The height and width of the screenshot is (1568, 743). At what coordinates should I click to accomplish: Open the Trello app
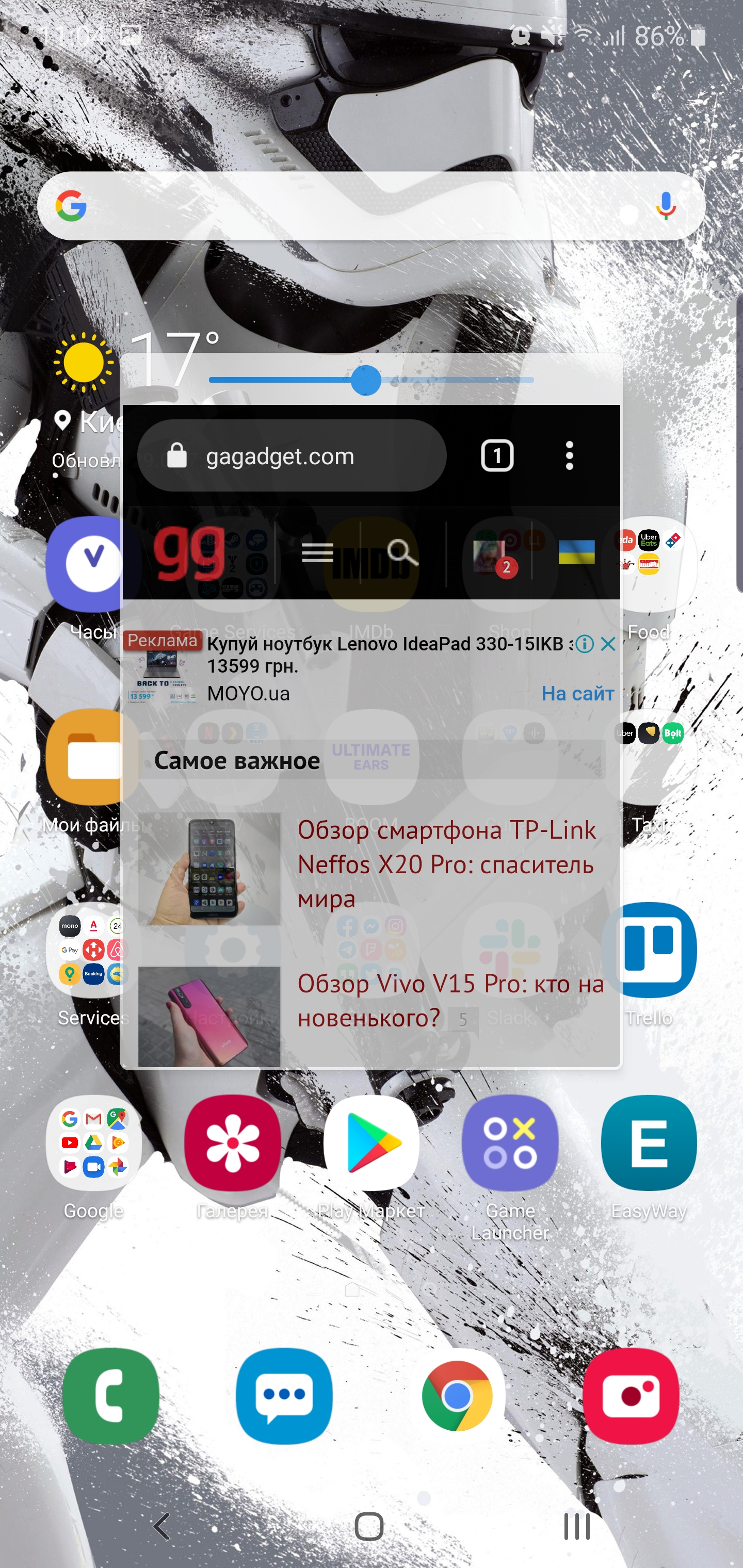pos(649,950)
